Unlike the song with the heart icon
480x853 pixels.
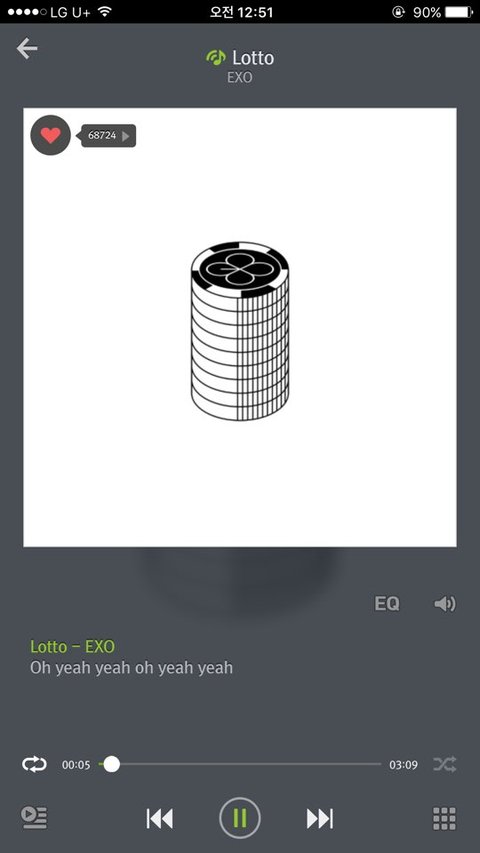point(51,135)
